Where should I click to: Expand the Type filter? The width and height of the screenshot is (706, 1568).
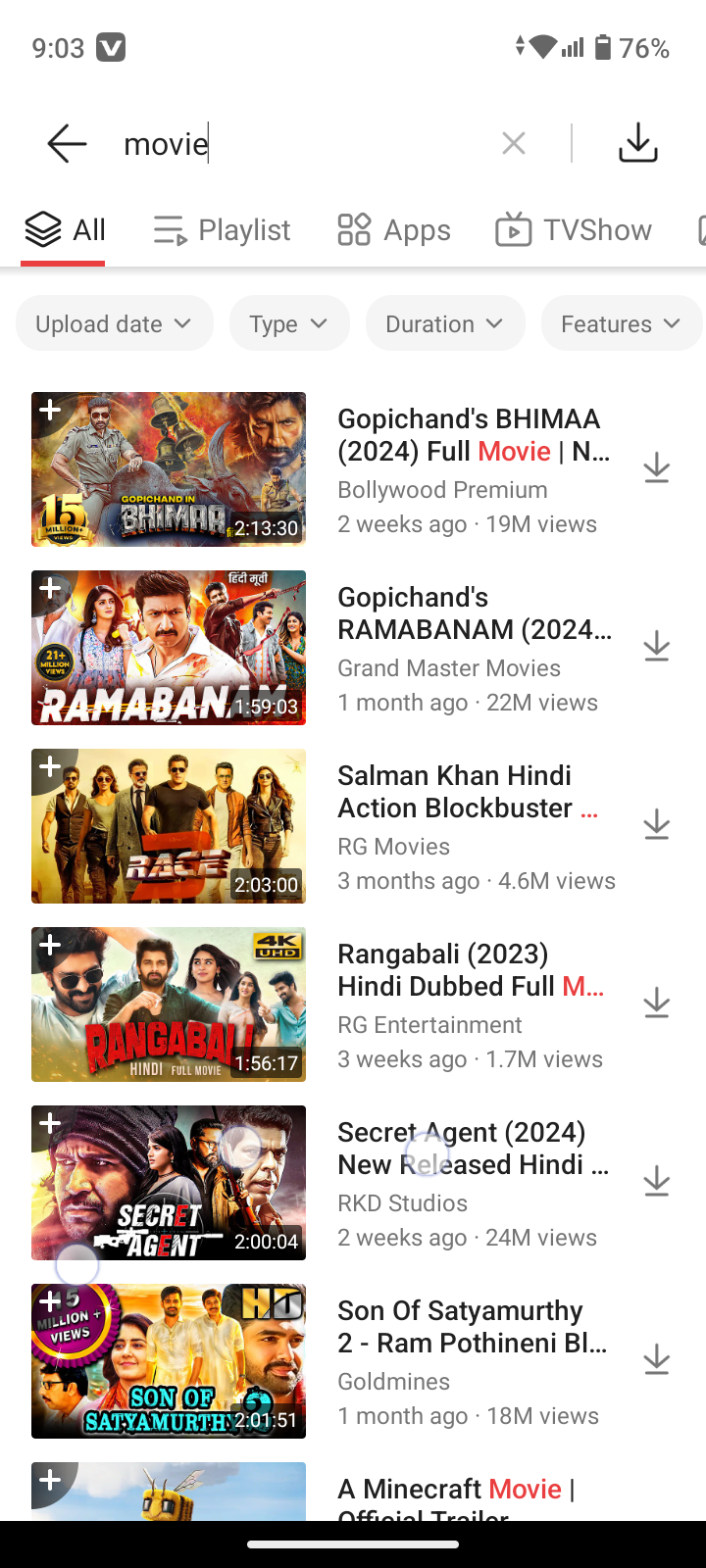(x=289, y=323)
